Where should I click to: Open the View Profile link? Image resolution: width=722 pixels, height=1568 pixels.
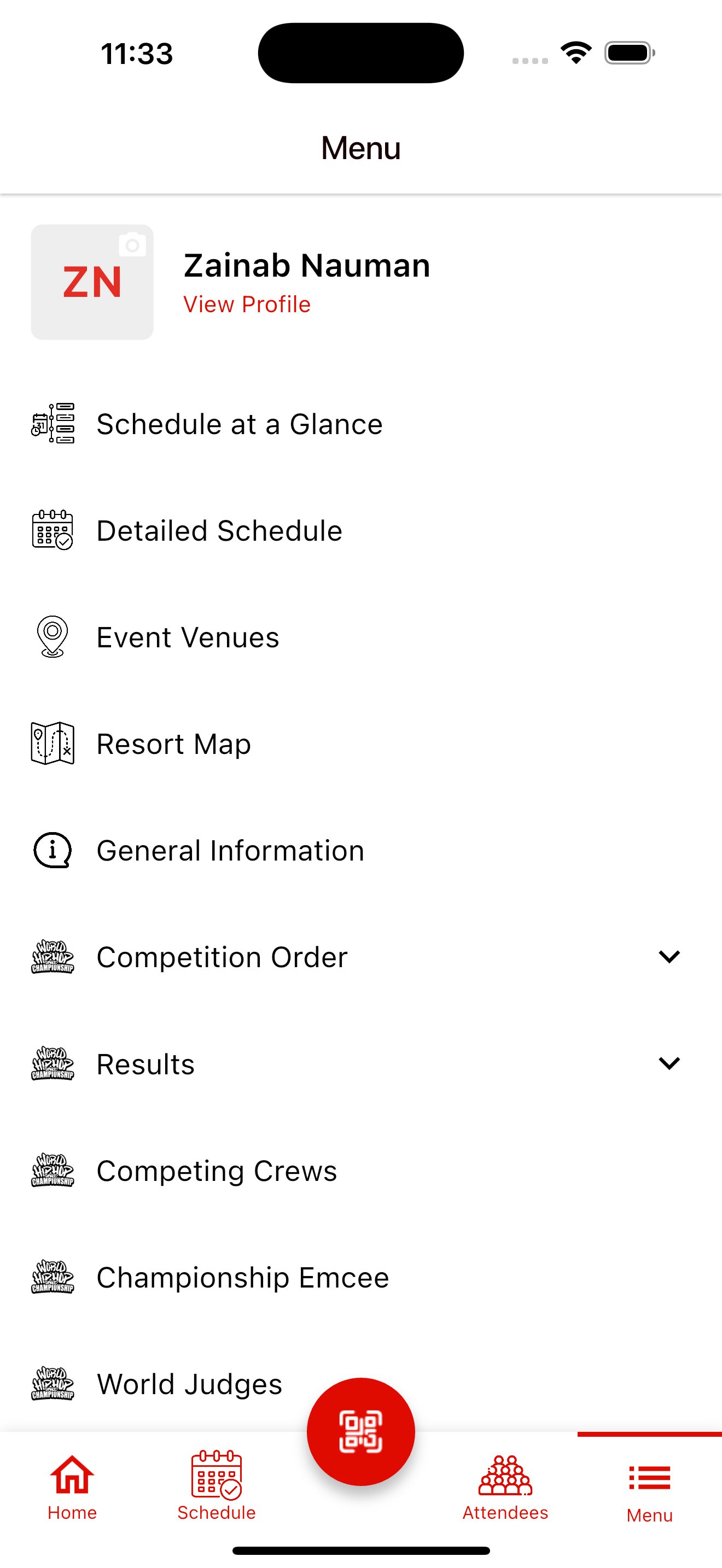click(247, 305)
